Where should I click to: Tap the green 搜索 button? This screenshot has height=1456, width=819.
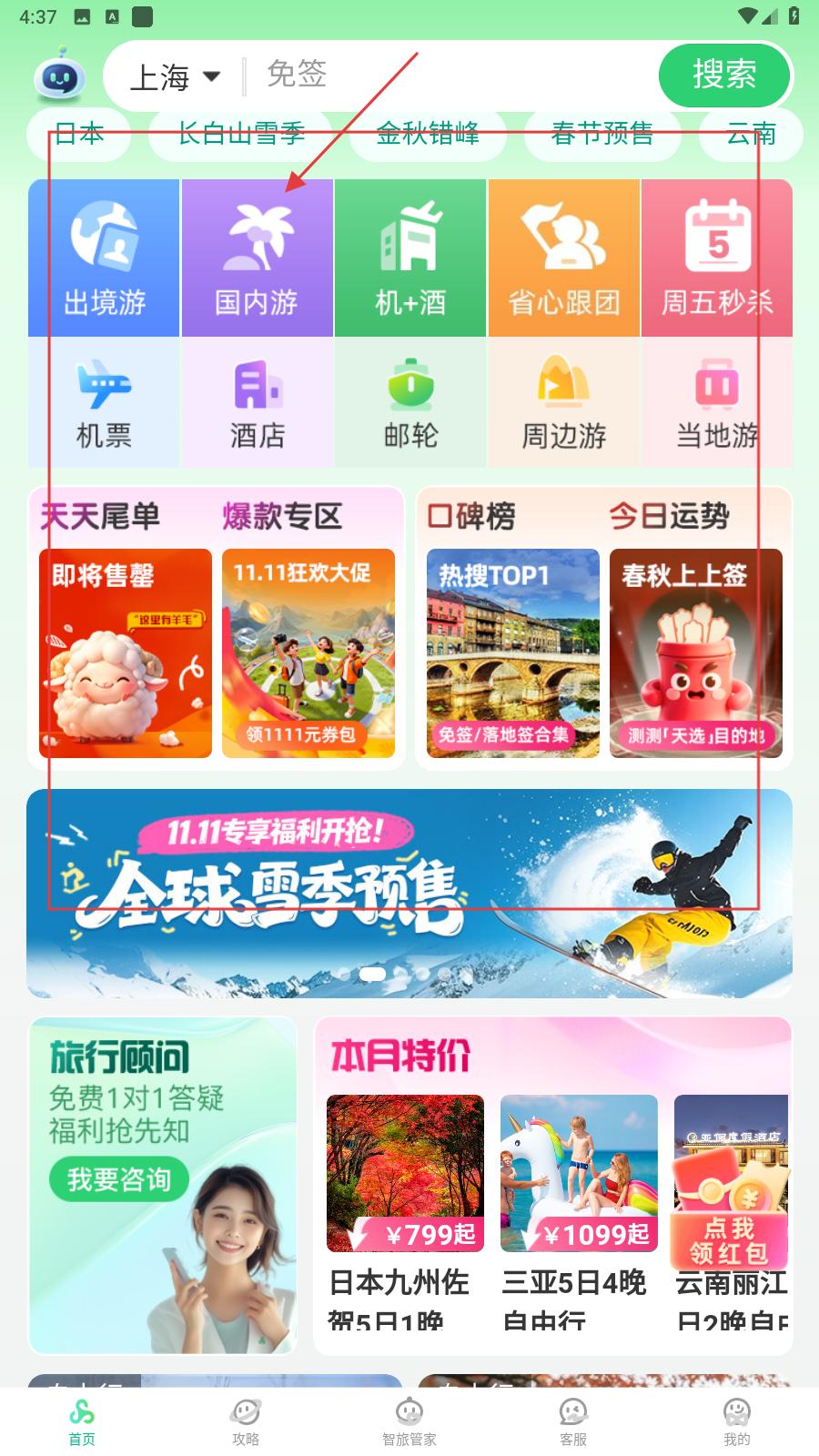[x=723, y=75]
